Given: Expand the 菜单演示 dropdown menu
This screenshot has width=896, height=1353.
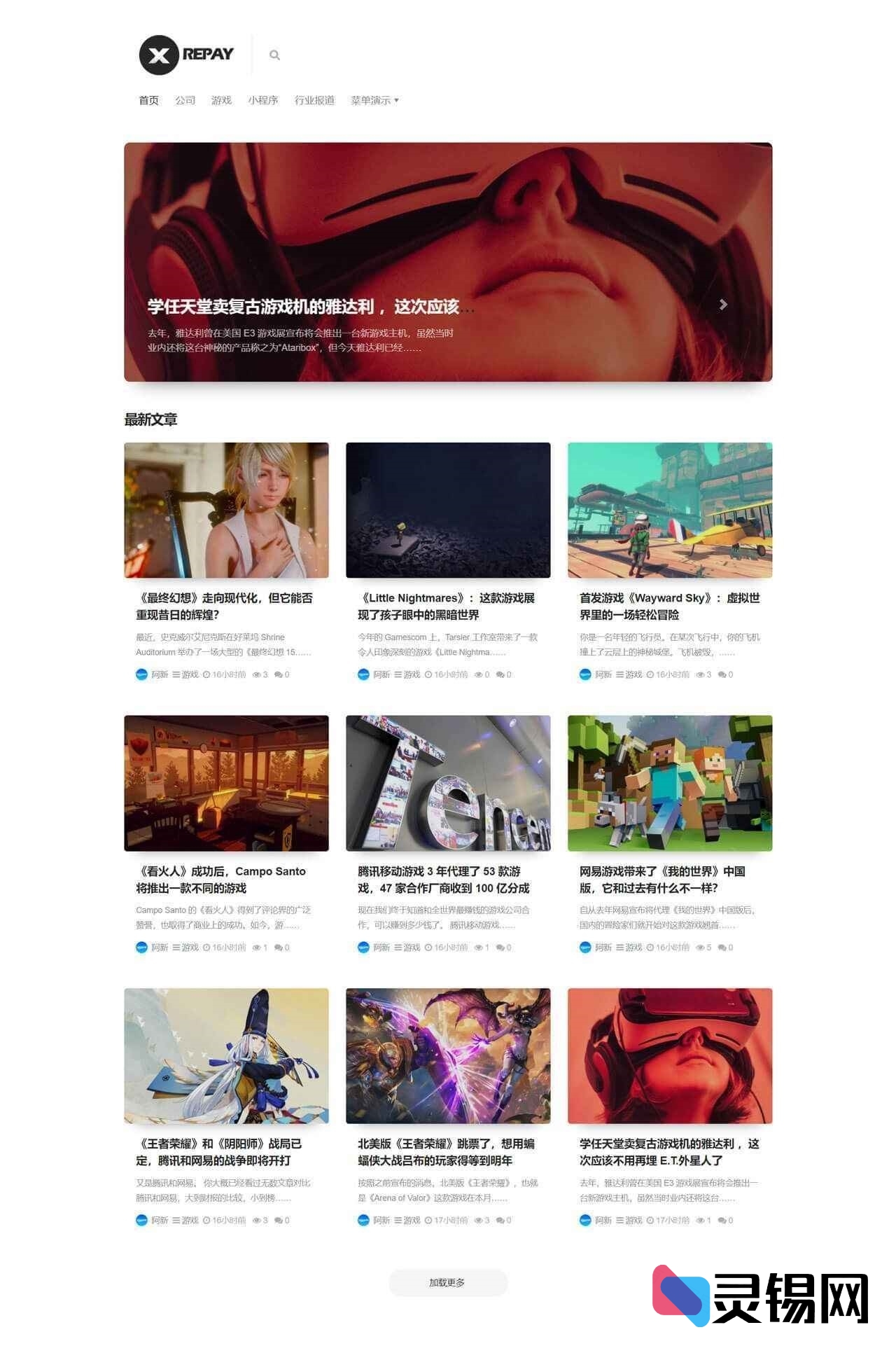Looking at the screenshot, I should 374,100.
